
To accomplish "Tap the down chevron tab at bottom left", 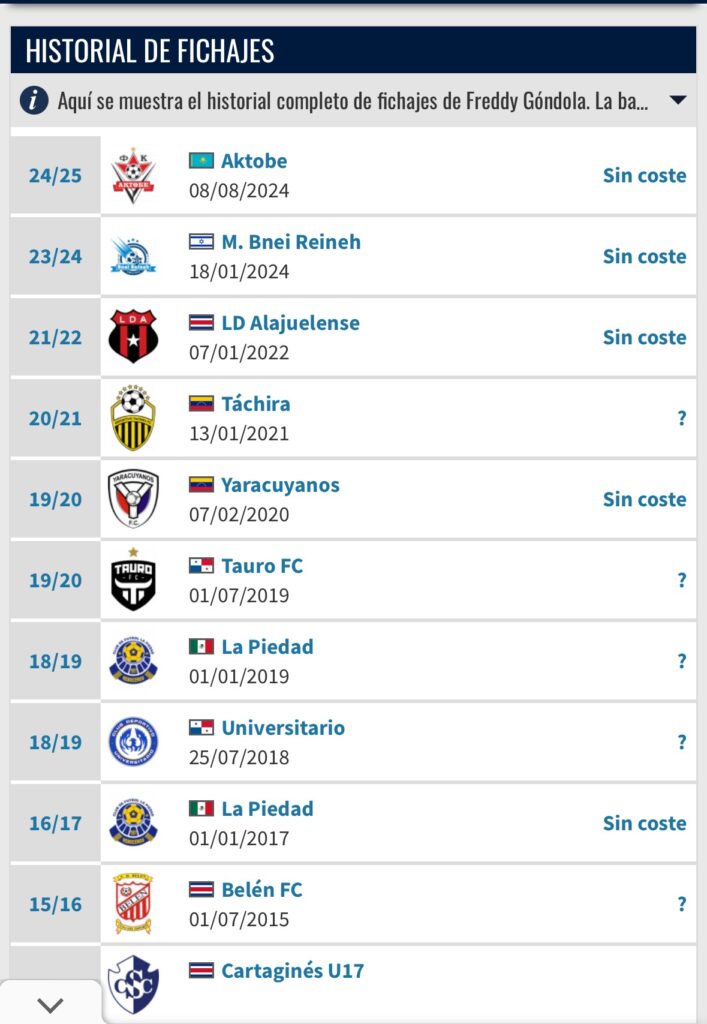I will coord(50,1004).
